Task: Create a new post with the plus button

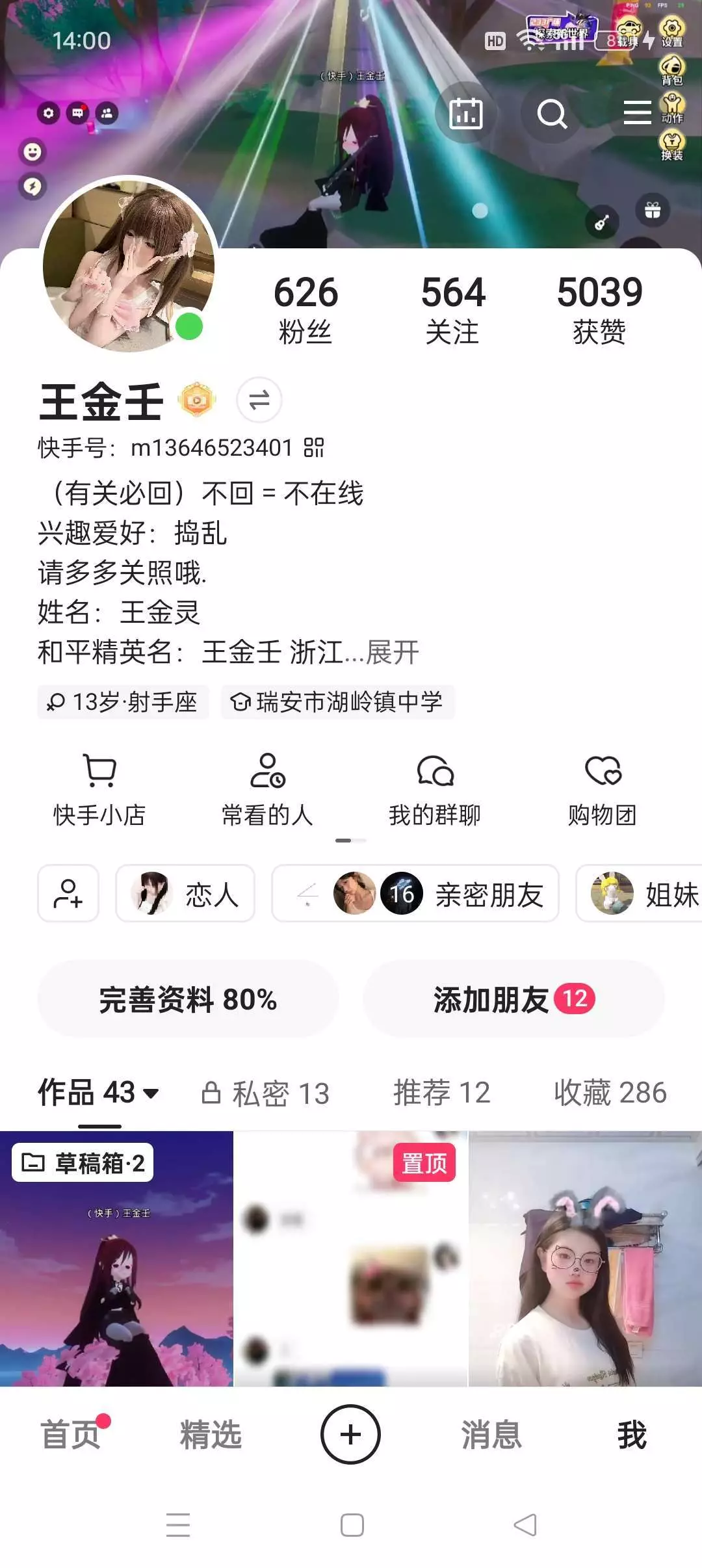Action: [351, 1435]
